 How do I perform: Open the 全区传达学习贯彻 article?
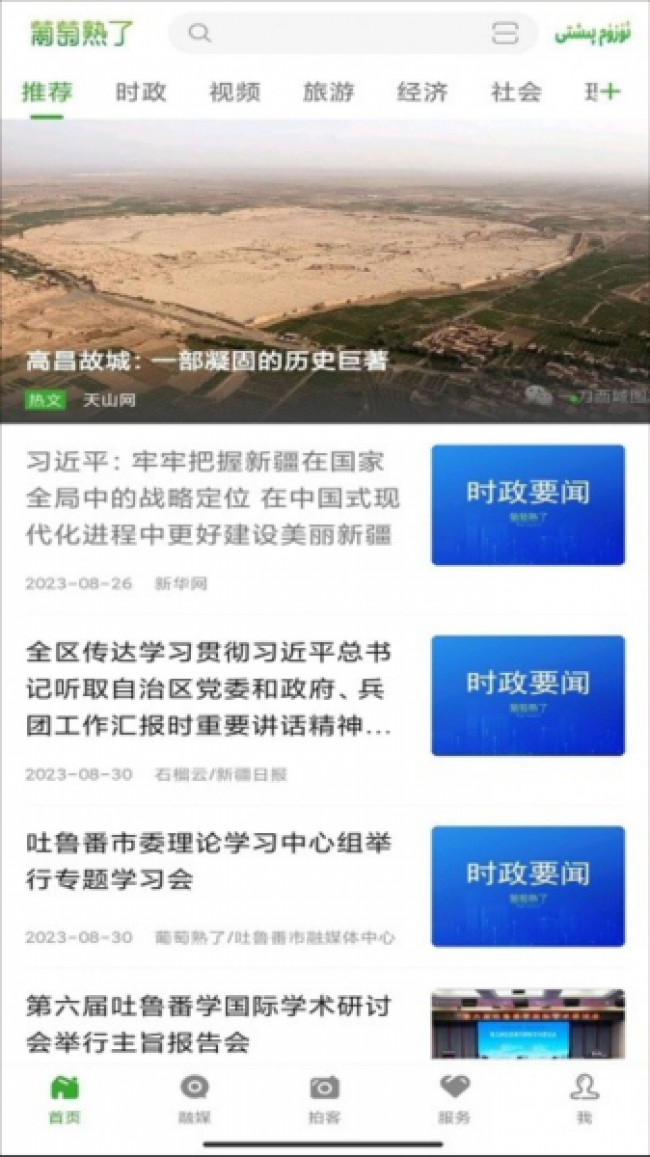pyautogui.click(x=209, y=689)
